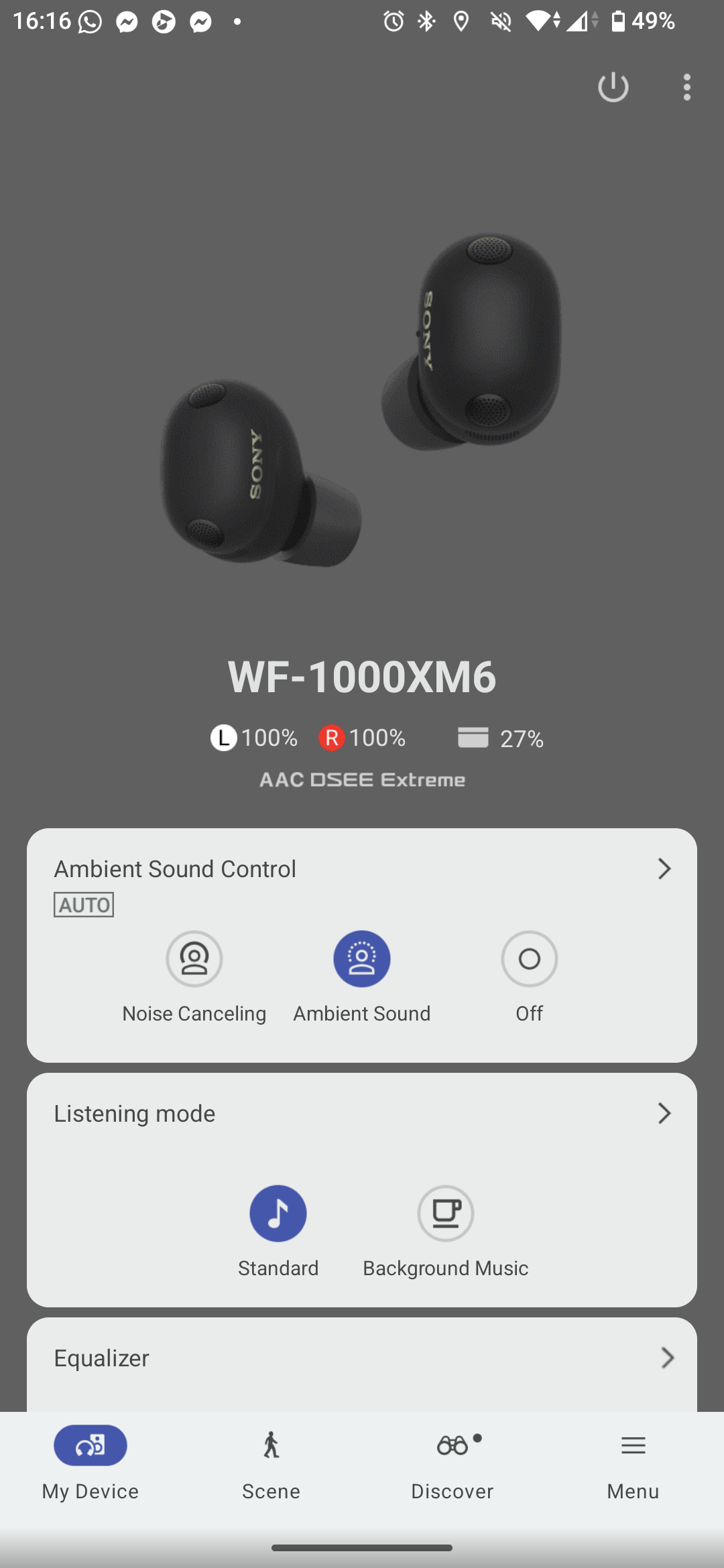Open the Menu tab
Viewport: 724px width, 1568px height.
click(633, 1461)
